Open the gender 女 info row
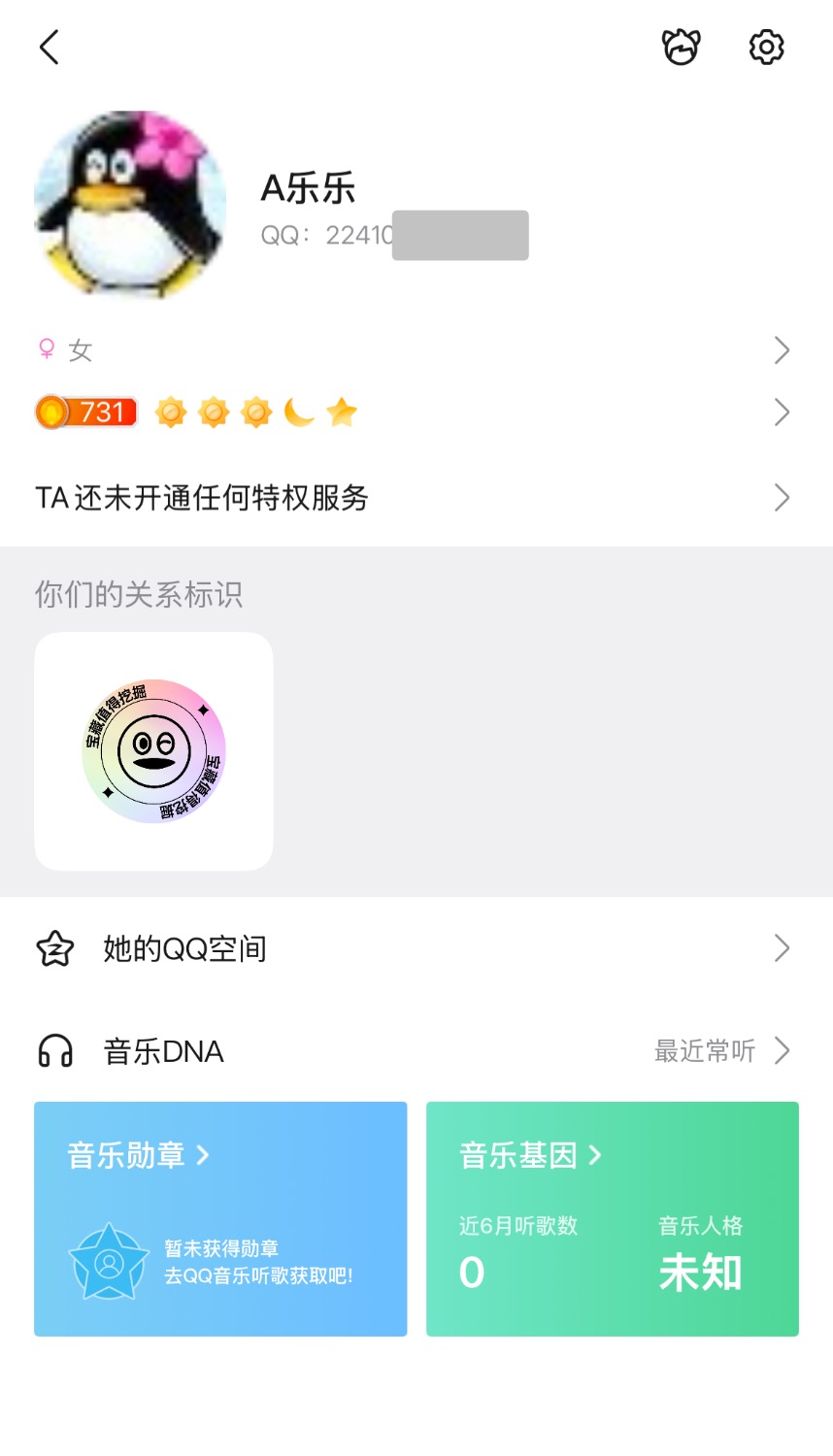 coord(416,350)
